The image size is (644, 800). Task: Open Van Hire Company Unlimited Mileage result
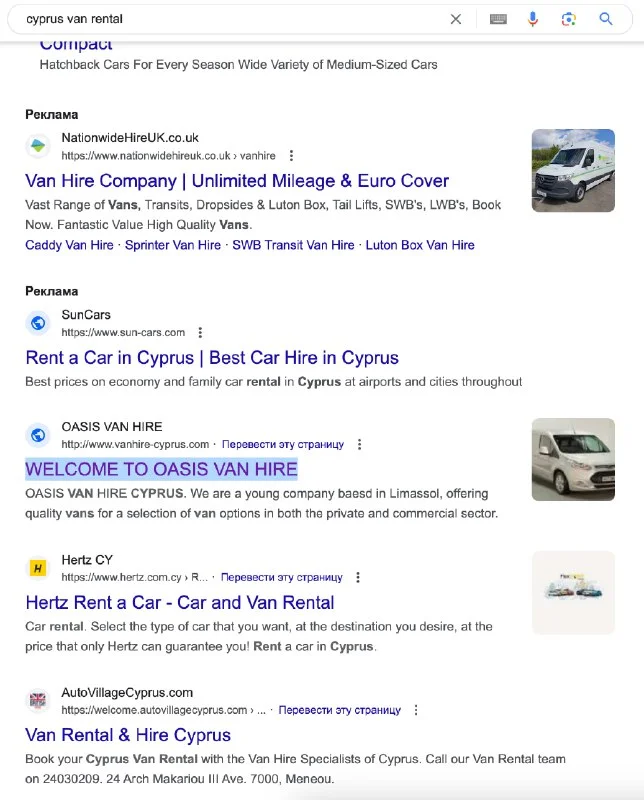[x=237, y=181]
